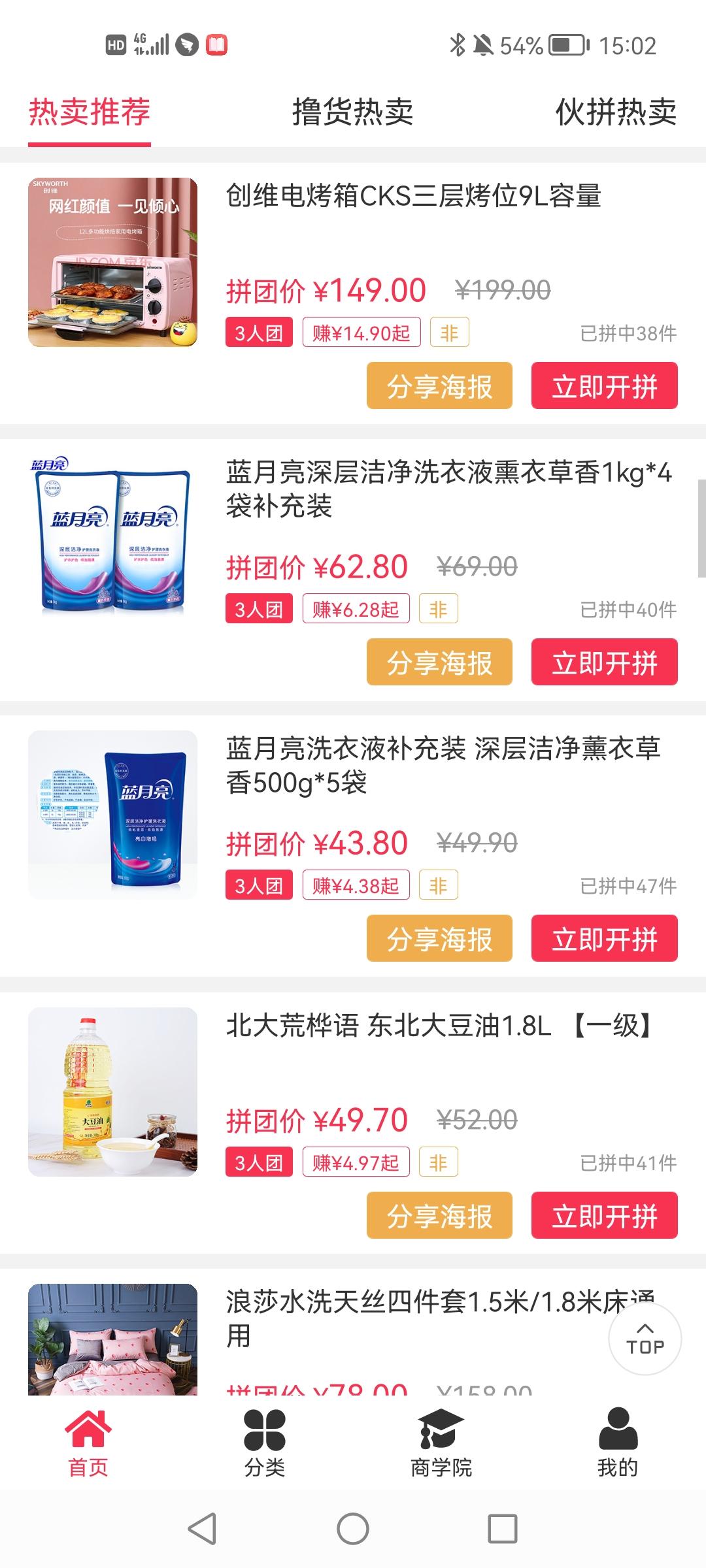Start group buy for 蓝月亮 500g*5袋
The image size is (706, 1568).
[x=604, y=939]
